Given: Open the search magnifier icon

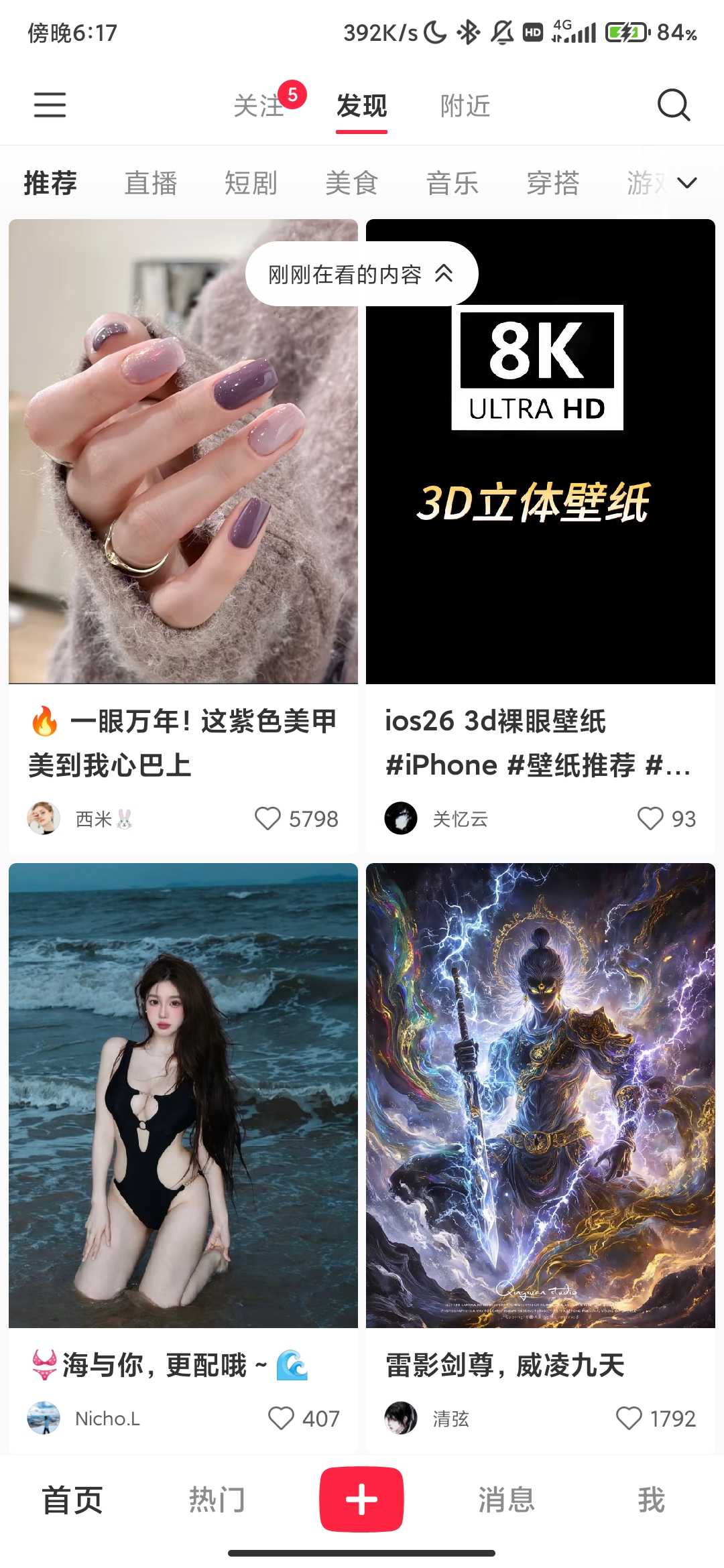Looking at the screenshot, I should coord(673,105).
